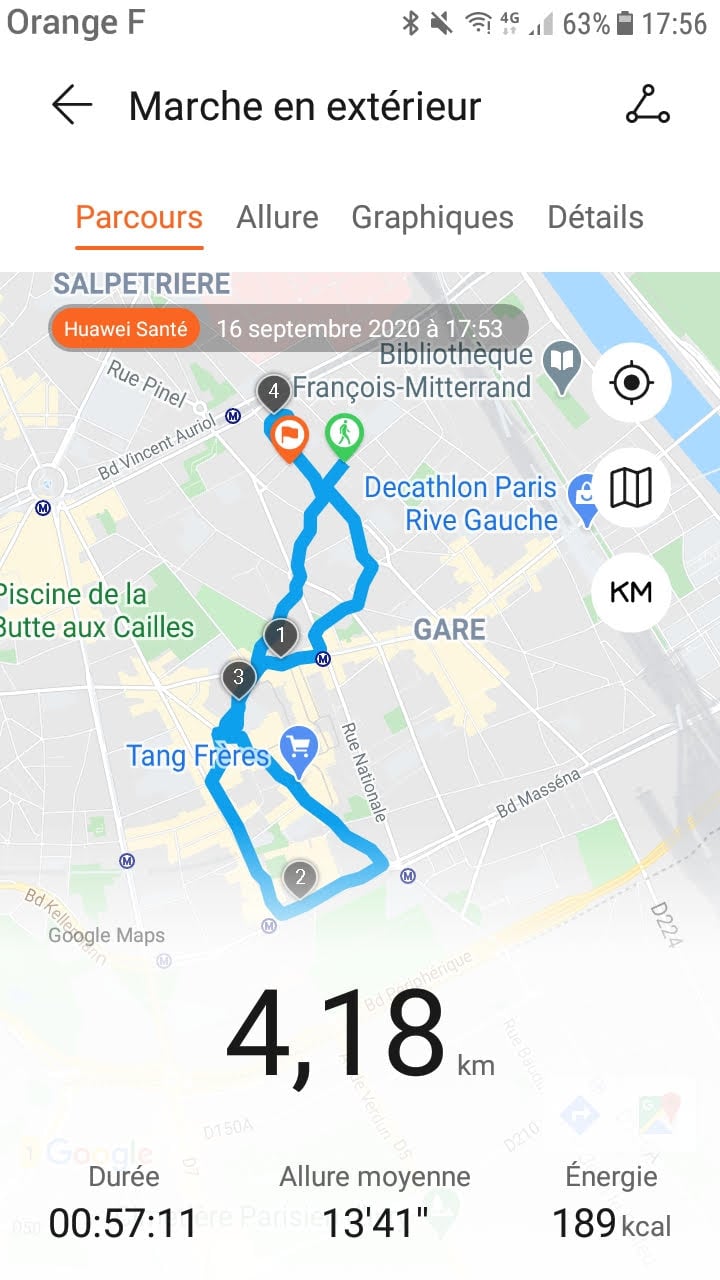Switch to the Allure tab
720x1280 pixels.
[x=277, y=217]
